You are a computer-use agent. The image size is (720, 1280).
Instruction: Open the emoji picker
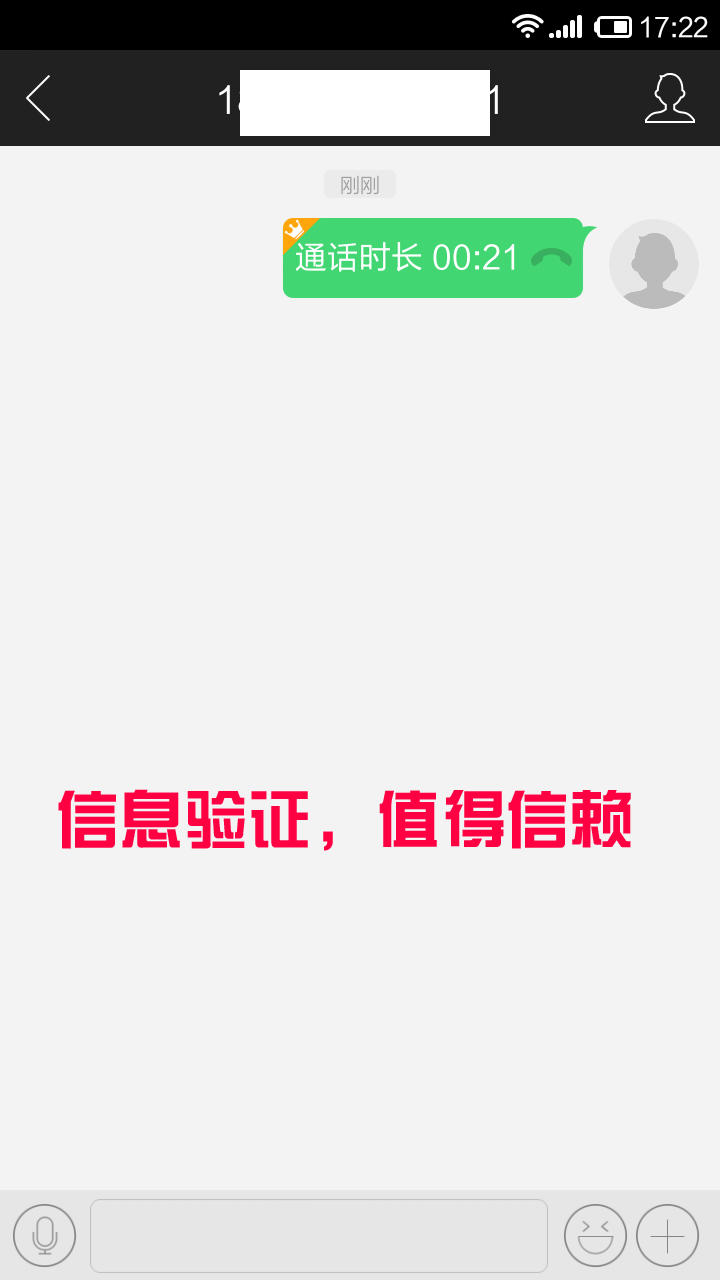pos(595,1235)
